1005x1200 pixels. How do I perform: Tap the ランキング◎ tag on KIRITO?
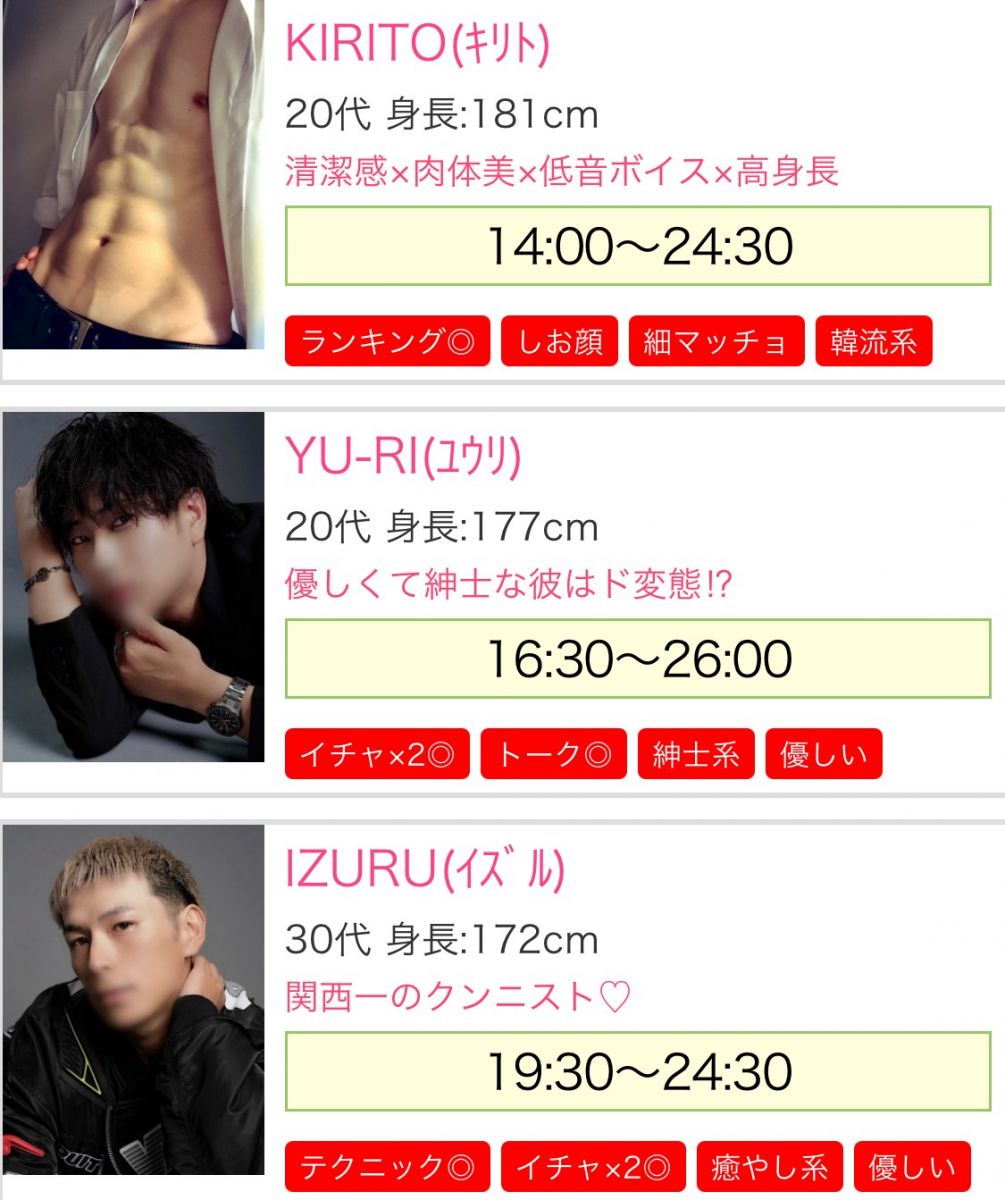pos(387,342)
